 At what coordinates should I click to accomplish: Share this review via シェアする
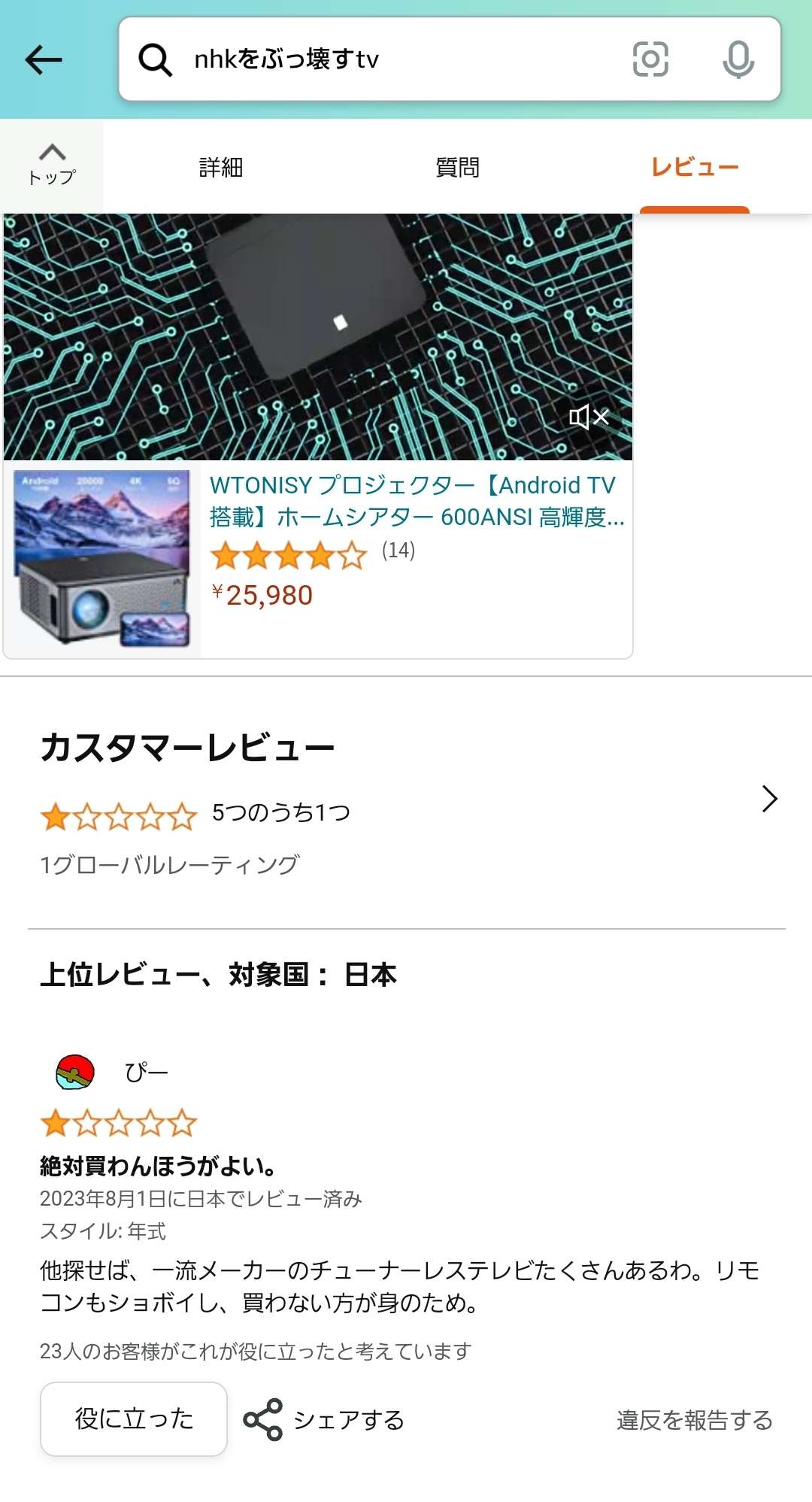[x=324, y=1419]
